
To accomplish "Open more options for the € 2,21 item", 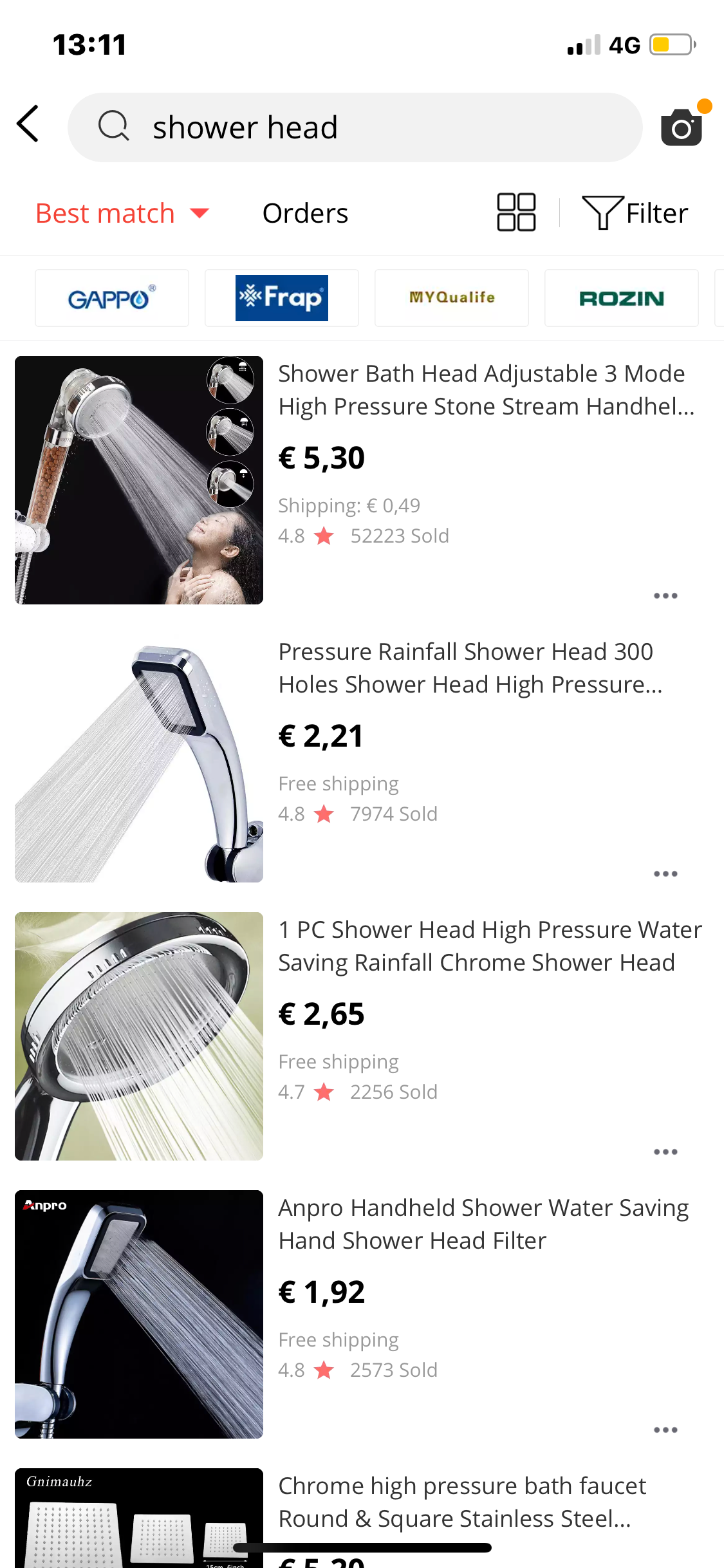I will (x=665, y=874).
